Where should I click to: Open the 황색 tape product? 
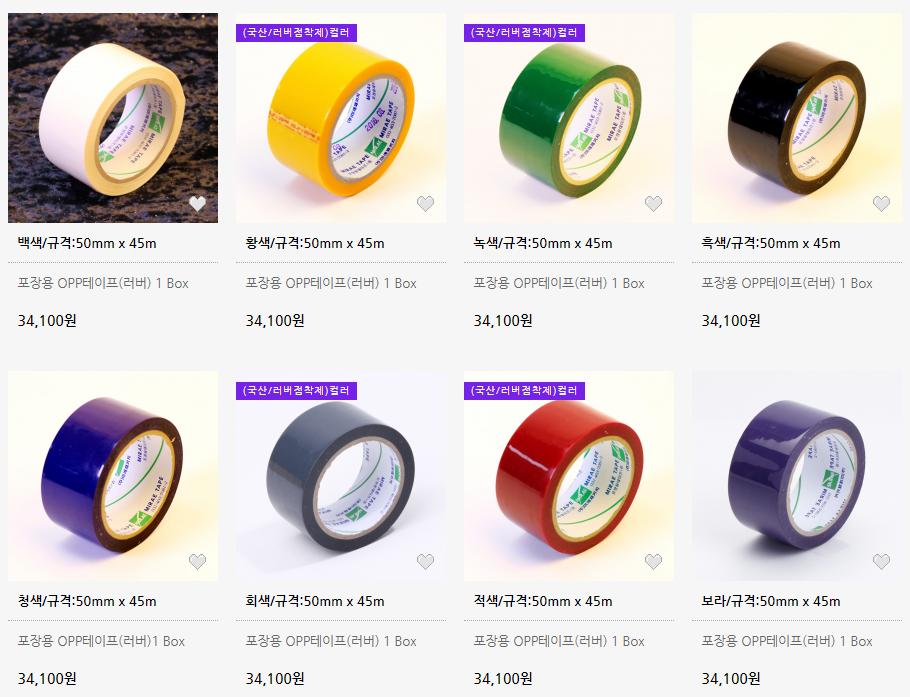[340, 117]
